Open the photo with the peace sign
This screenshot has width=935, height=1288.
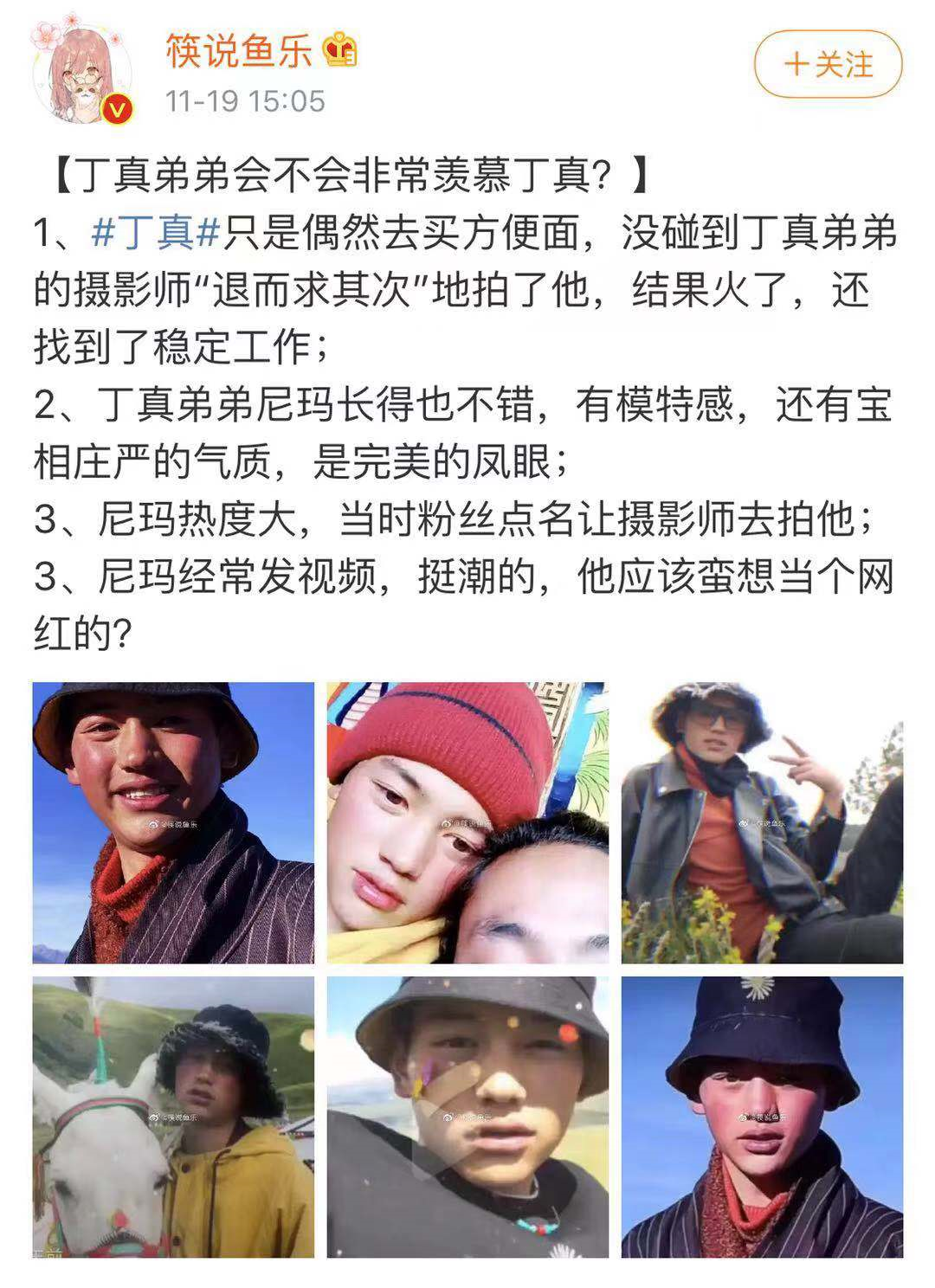(x=762, y=822)
